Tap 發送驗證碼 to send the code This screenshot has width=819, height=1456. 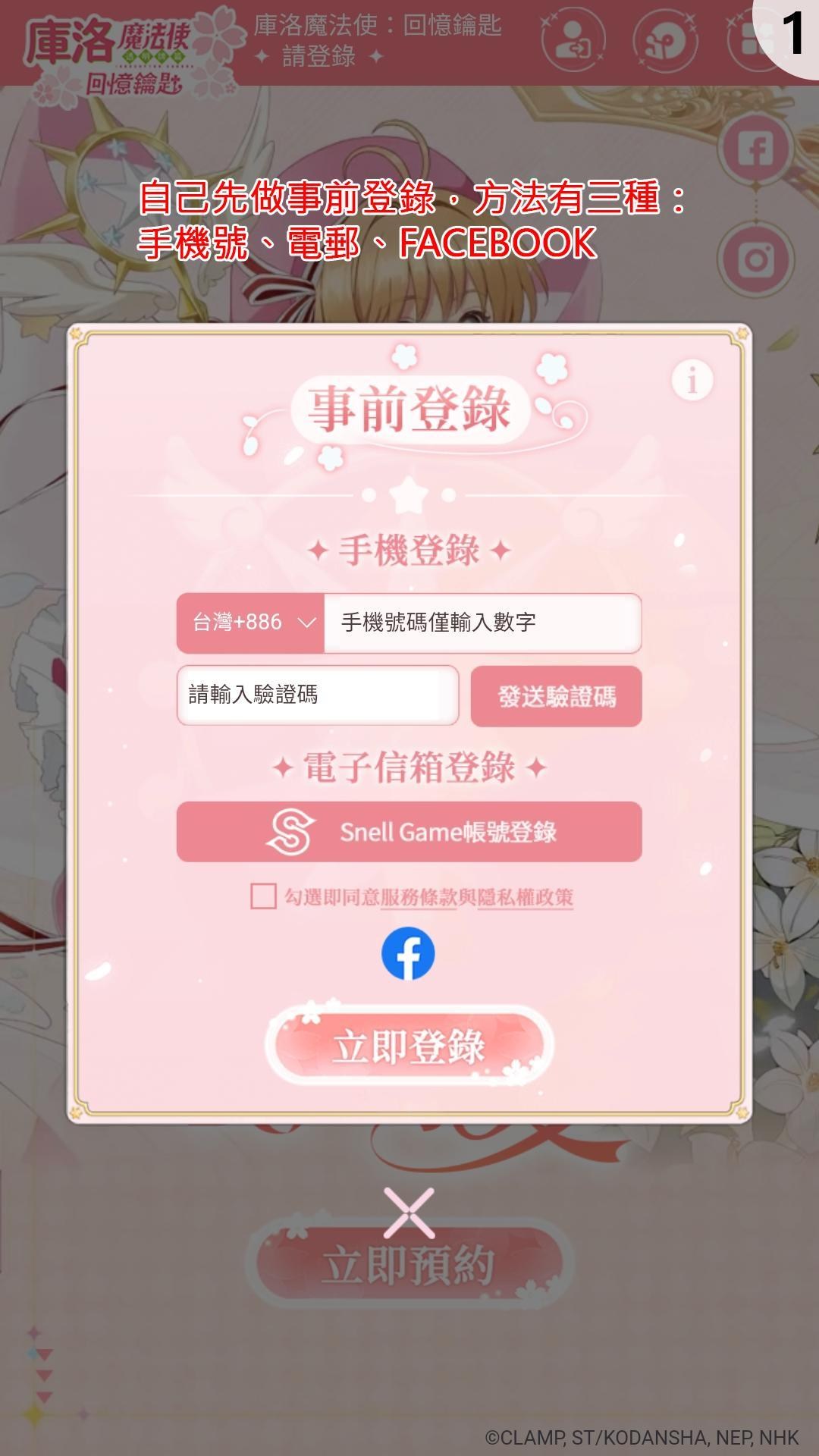556,696
